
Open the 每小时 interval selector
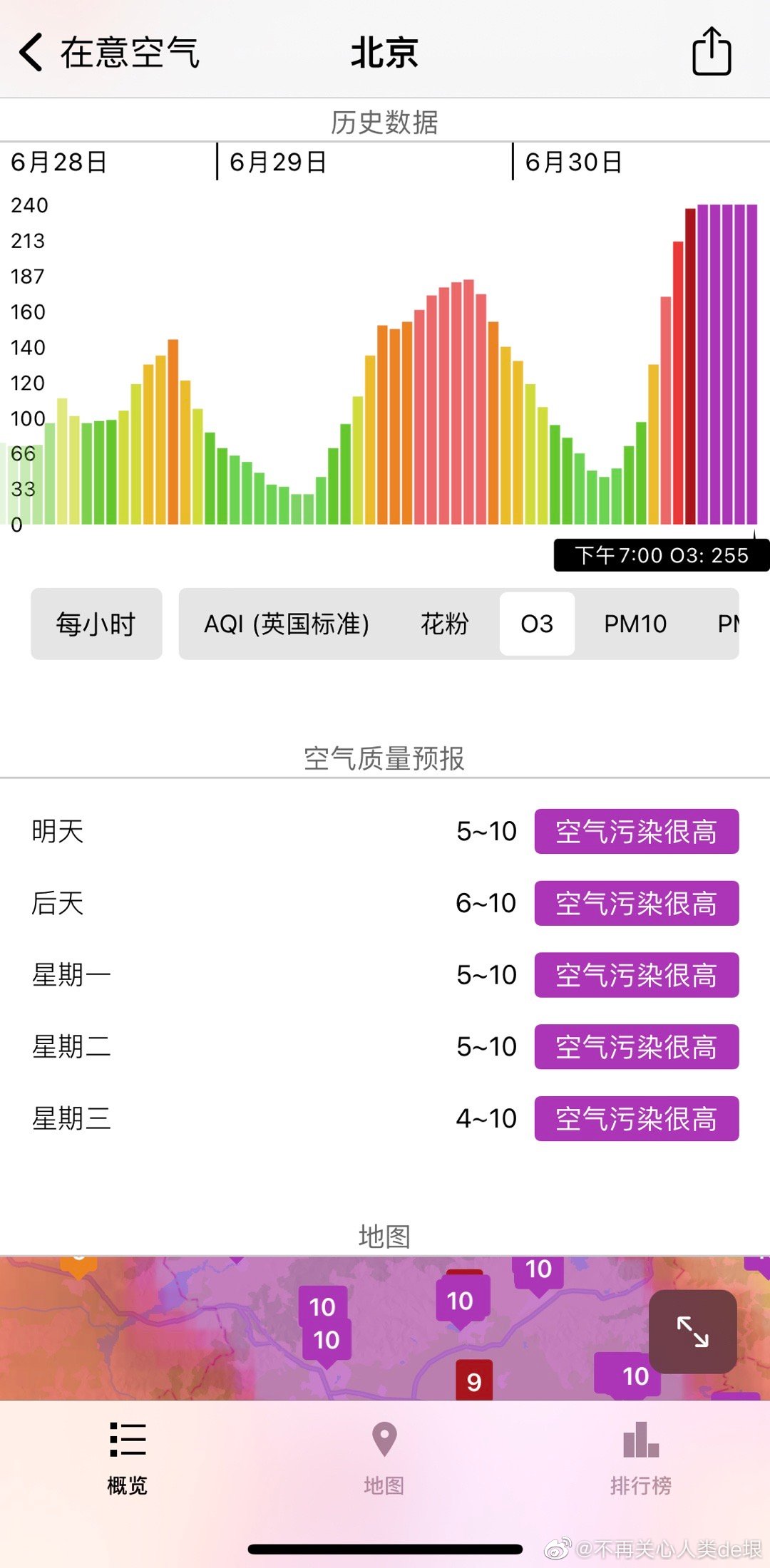(x=96, y=624)
